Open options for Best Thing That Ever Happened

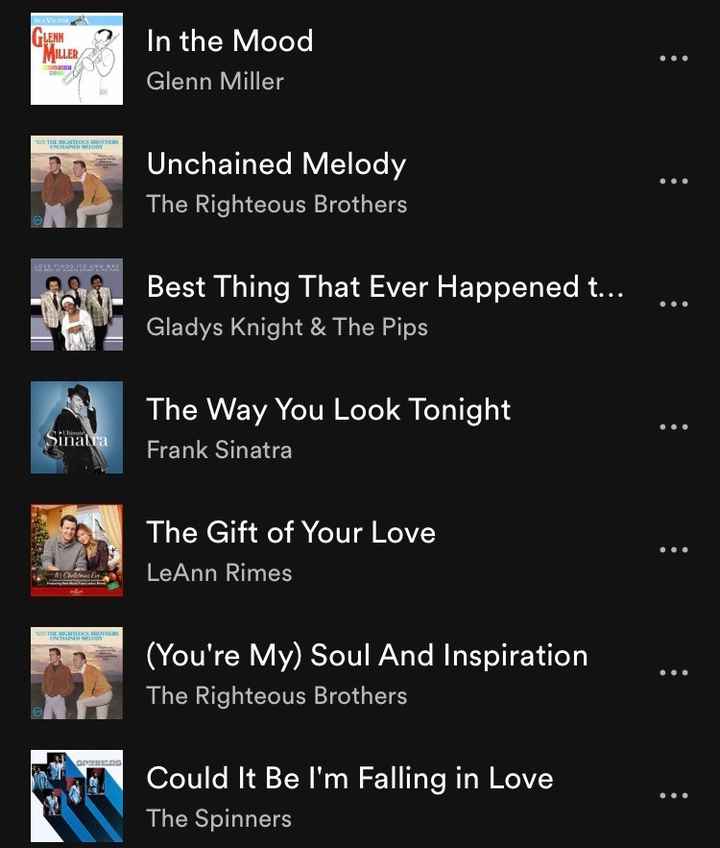pos(673,304)
